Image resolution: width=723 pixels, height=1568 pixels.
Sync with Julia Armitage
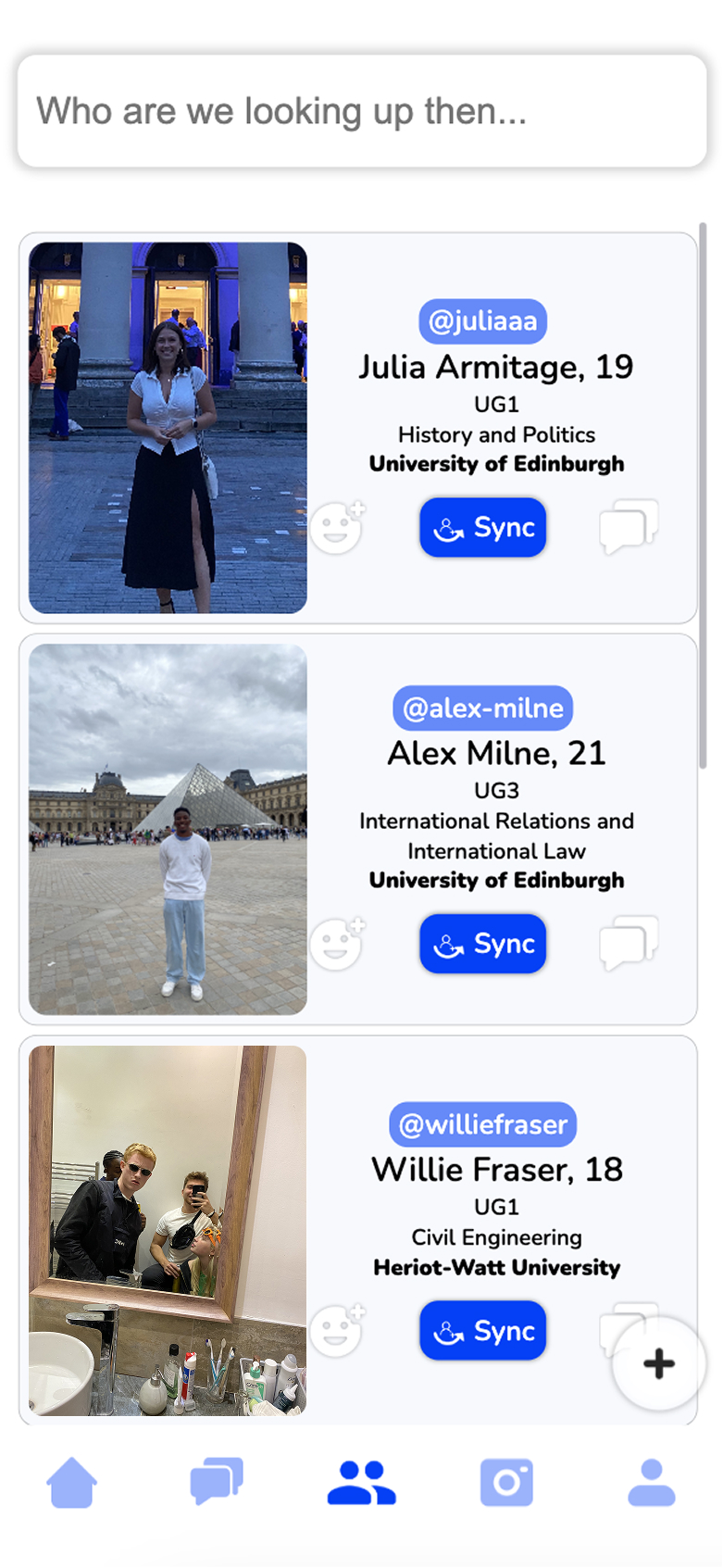482,528
